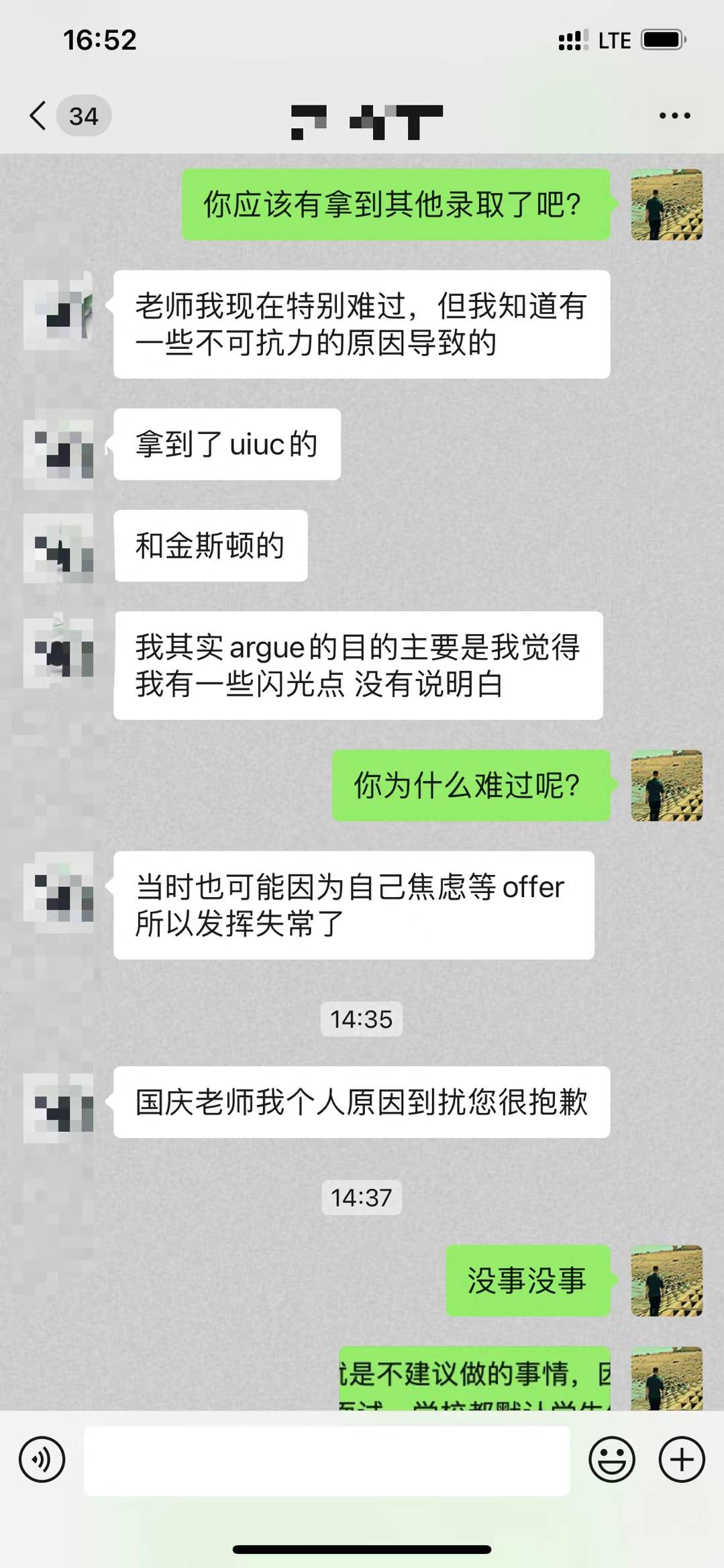This screenshot has height=1568, width=724.
Task: Open the emoji sticker panel
Action: [611, 1459]
